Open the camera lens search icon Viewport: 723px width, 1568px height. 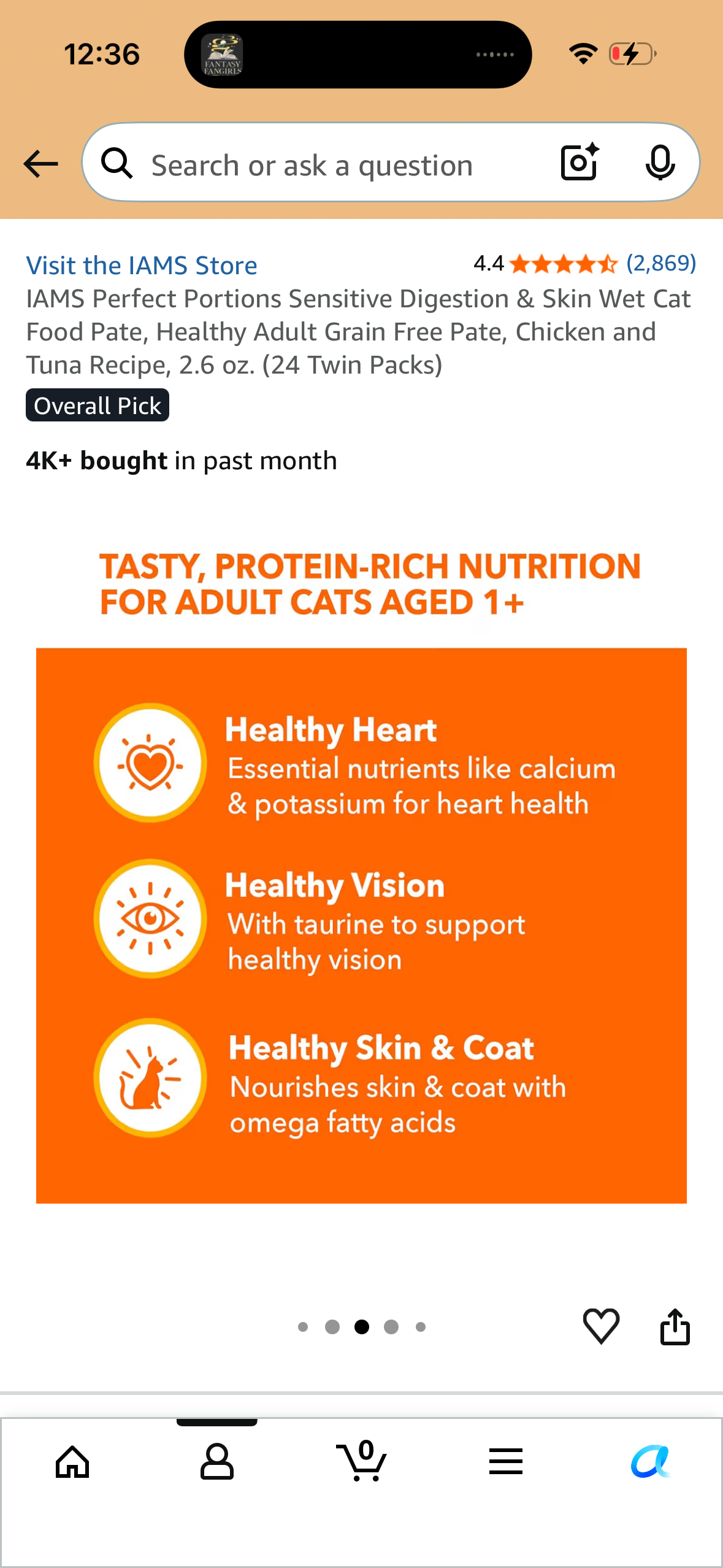(580, 163)
